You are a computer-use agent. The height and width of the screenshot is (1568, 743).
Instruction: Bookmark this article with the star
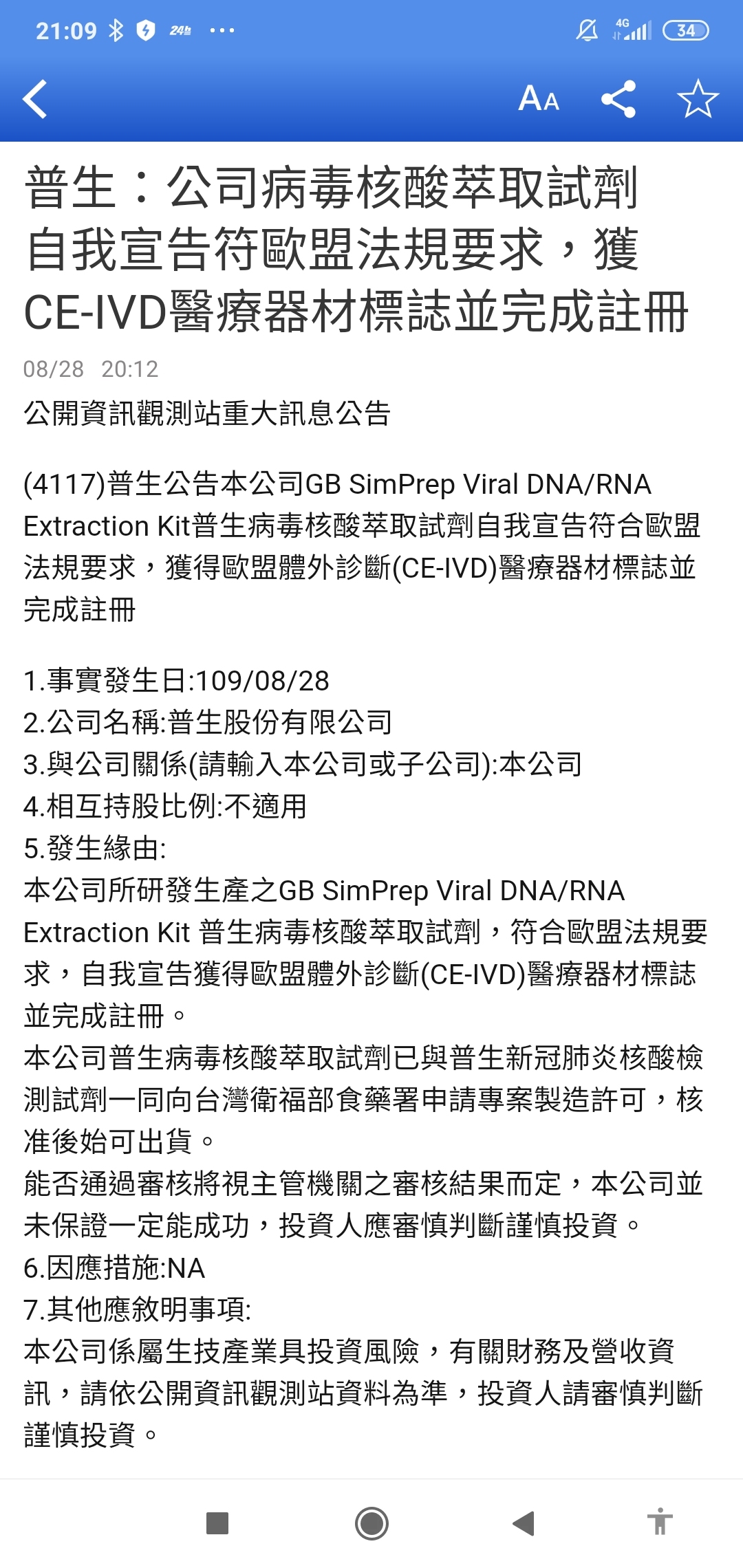tap(698, 99)
